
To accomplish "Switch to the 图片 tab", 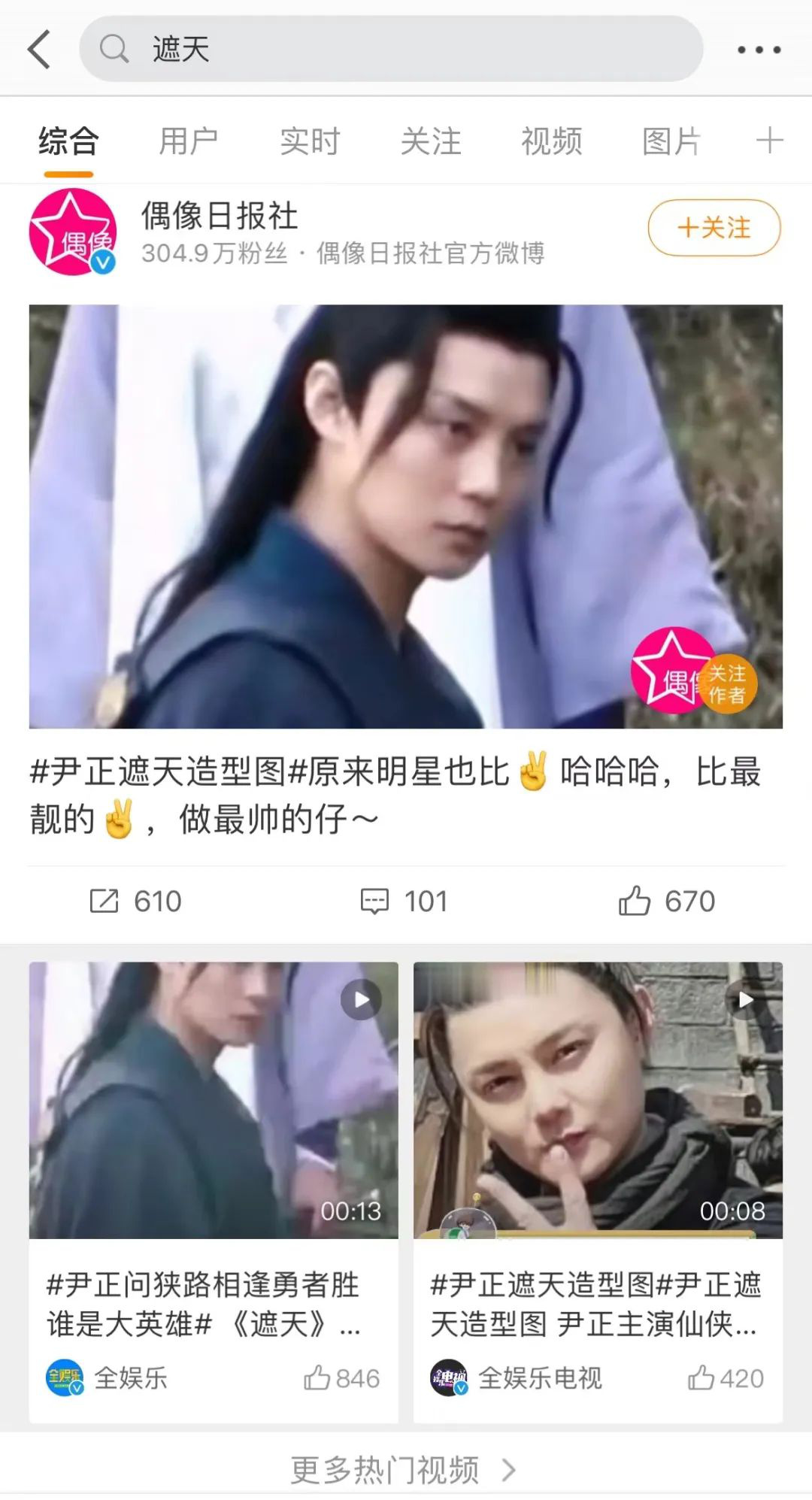I will [x=671, y=141].
